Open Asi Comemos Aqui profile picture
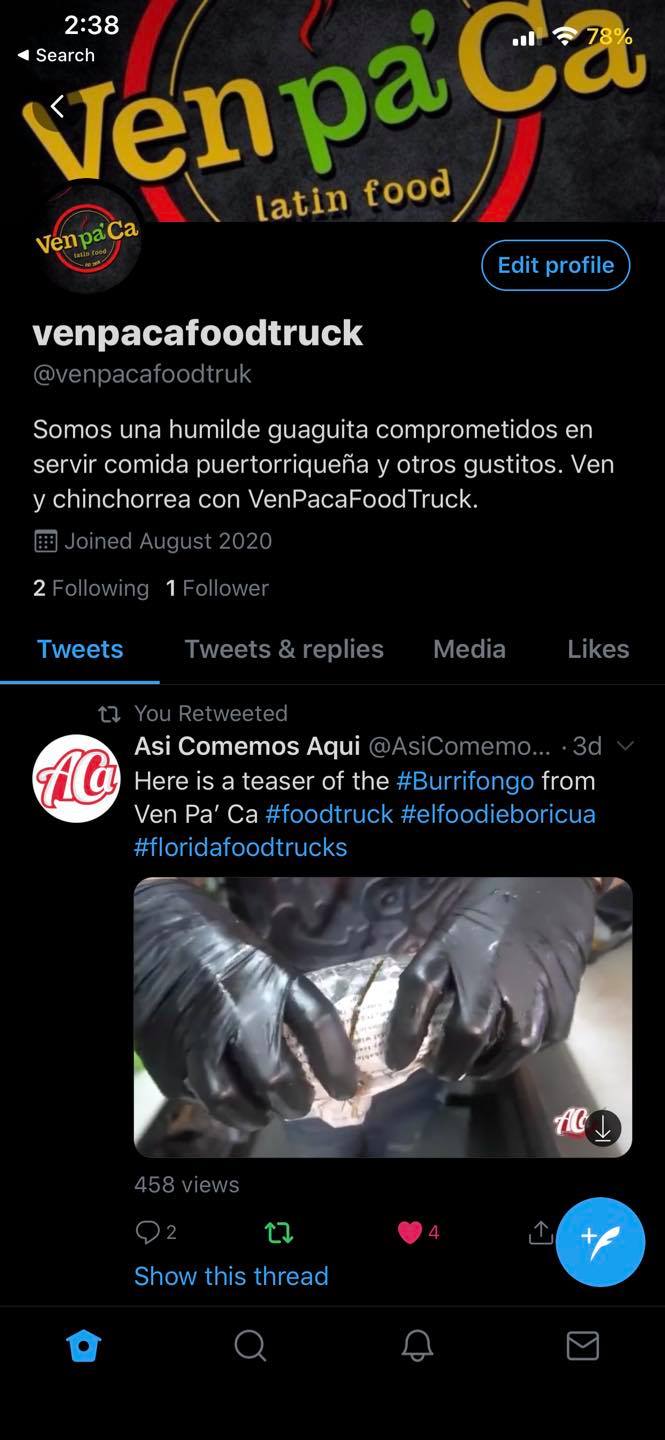 (77, 779)
